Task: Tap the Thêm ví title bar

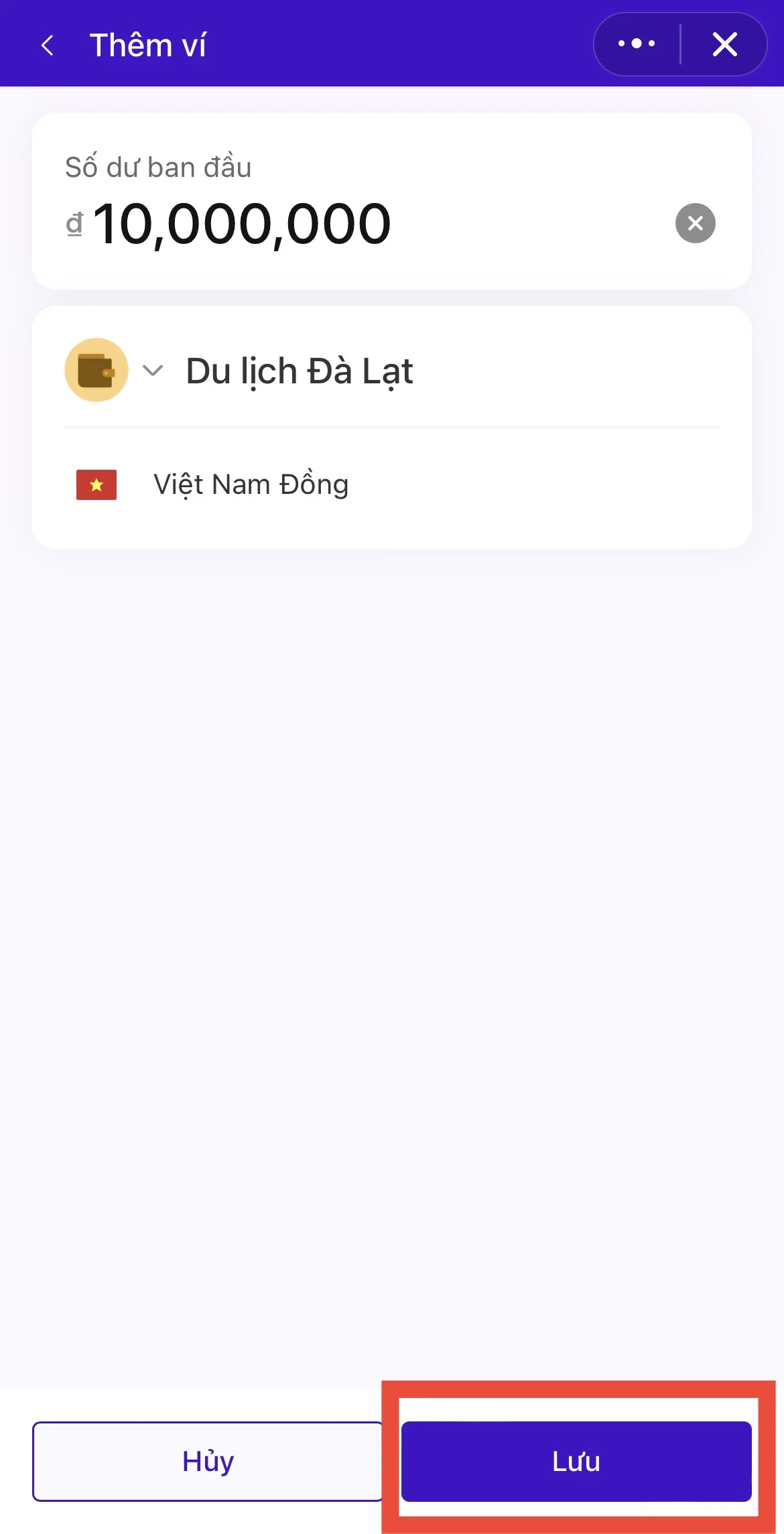Action: pyautogui.click(x=147, y=44)
